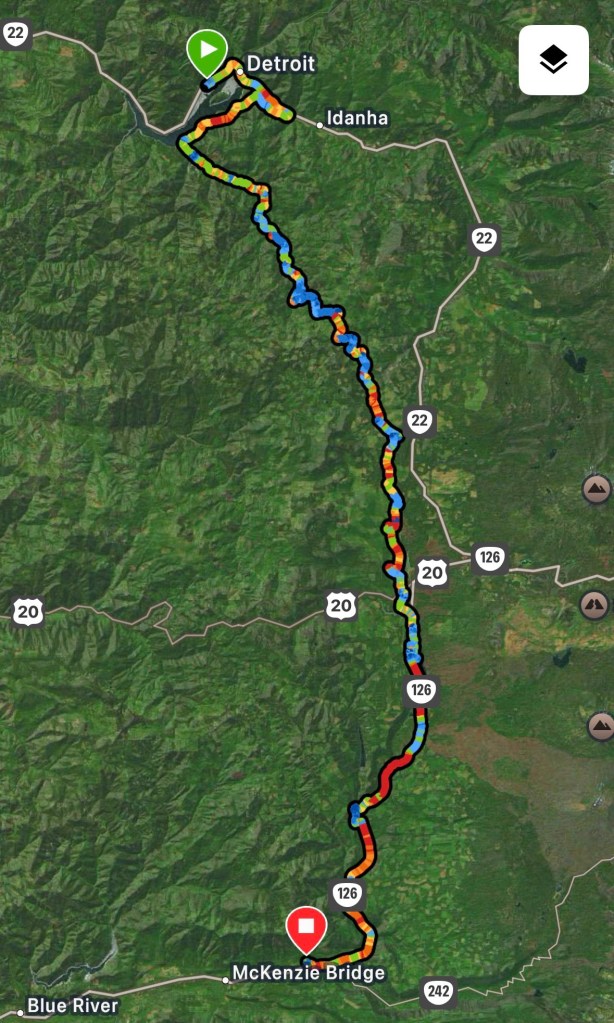
Task: Tap the red route end marker
Action: pos(306,930)
